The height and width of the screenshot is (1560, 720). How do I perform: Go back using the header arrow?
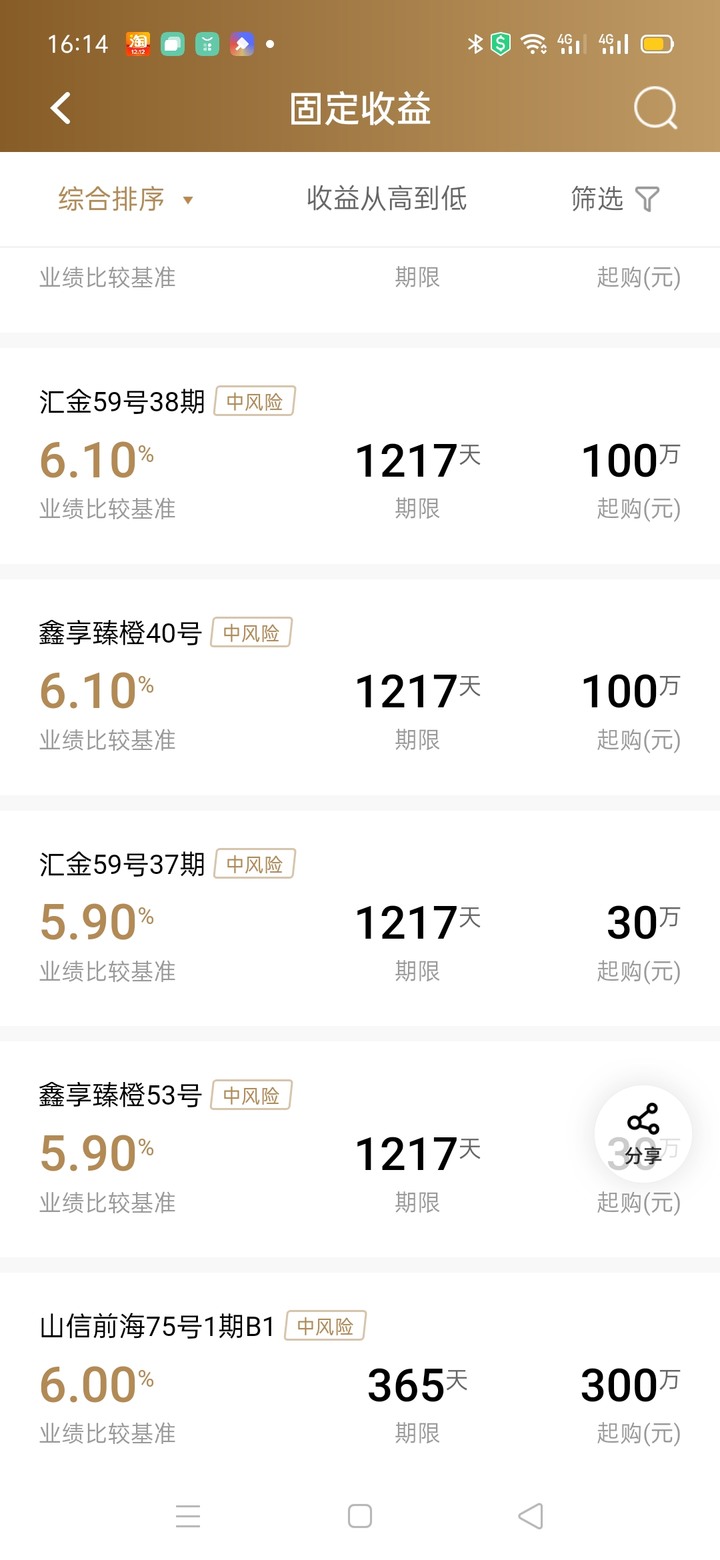click(61, 108)
